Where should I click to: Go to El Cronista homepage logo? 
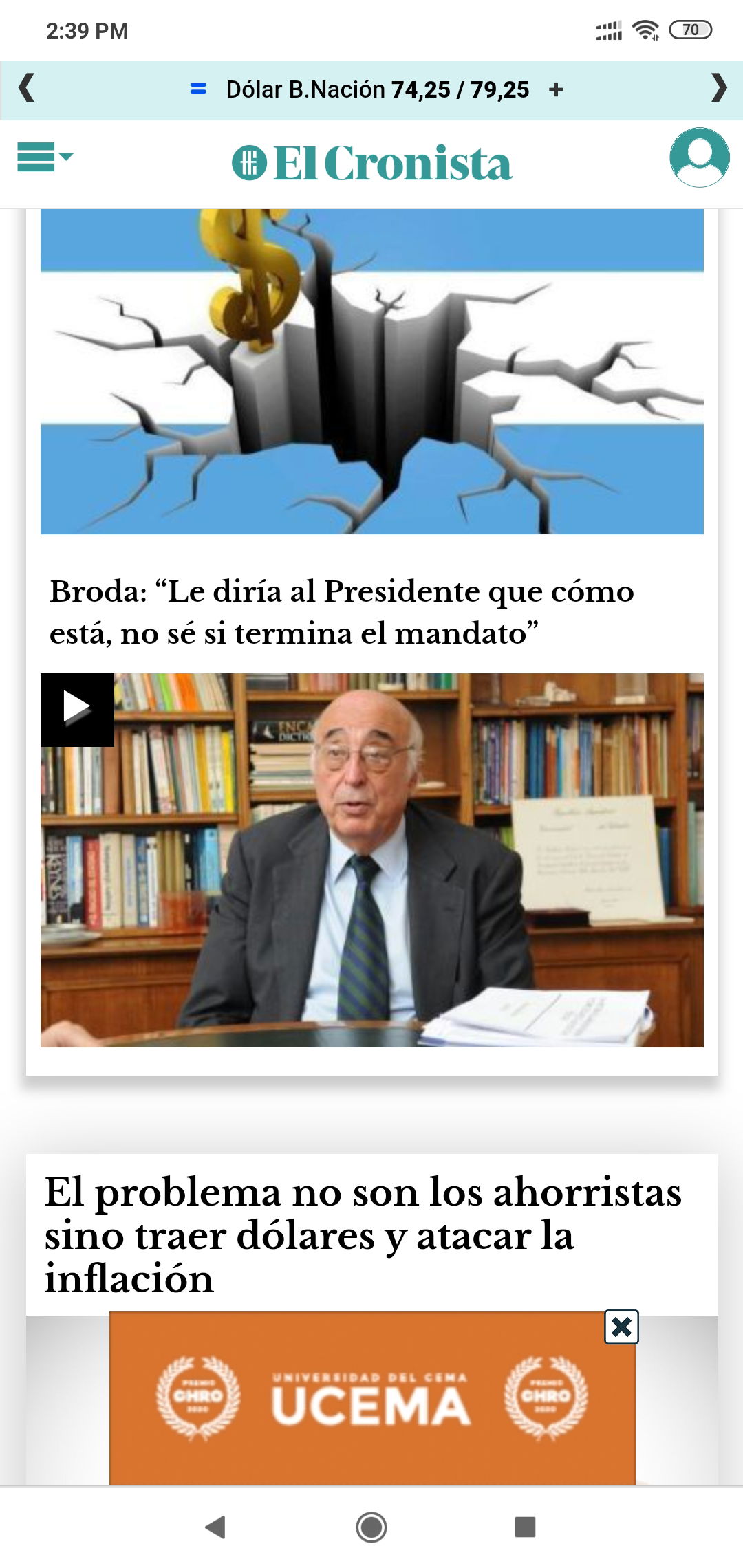(371, 164)
